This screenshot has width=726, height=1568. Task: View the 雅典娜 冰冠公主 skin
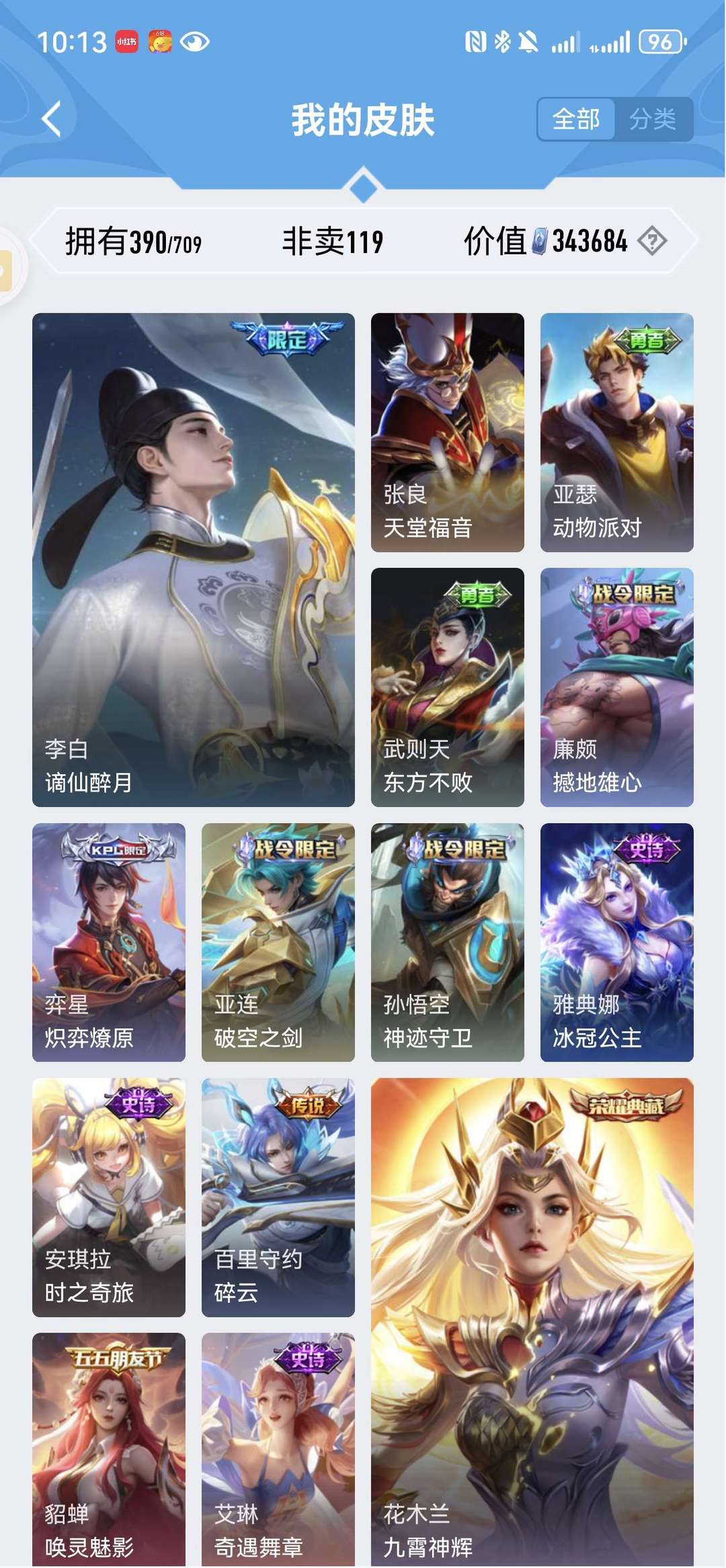tap(617, 942)
